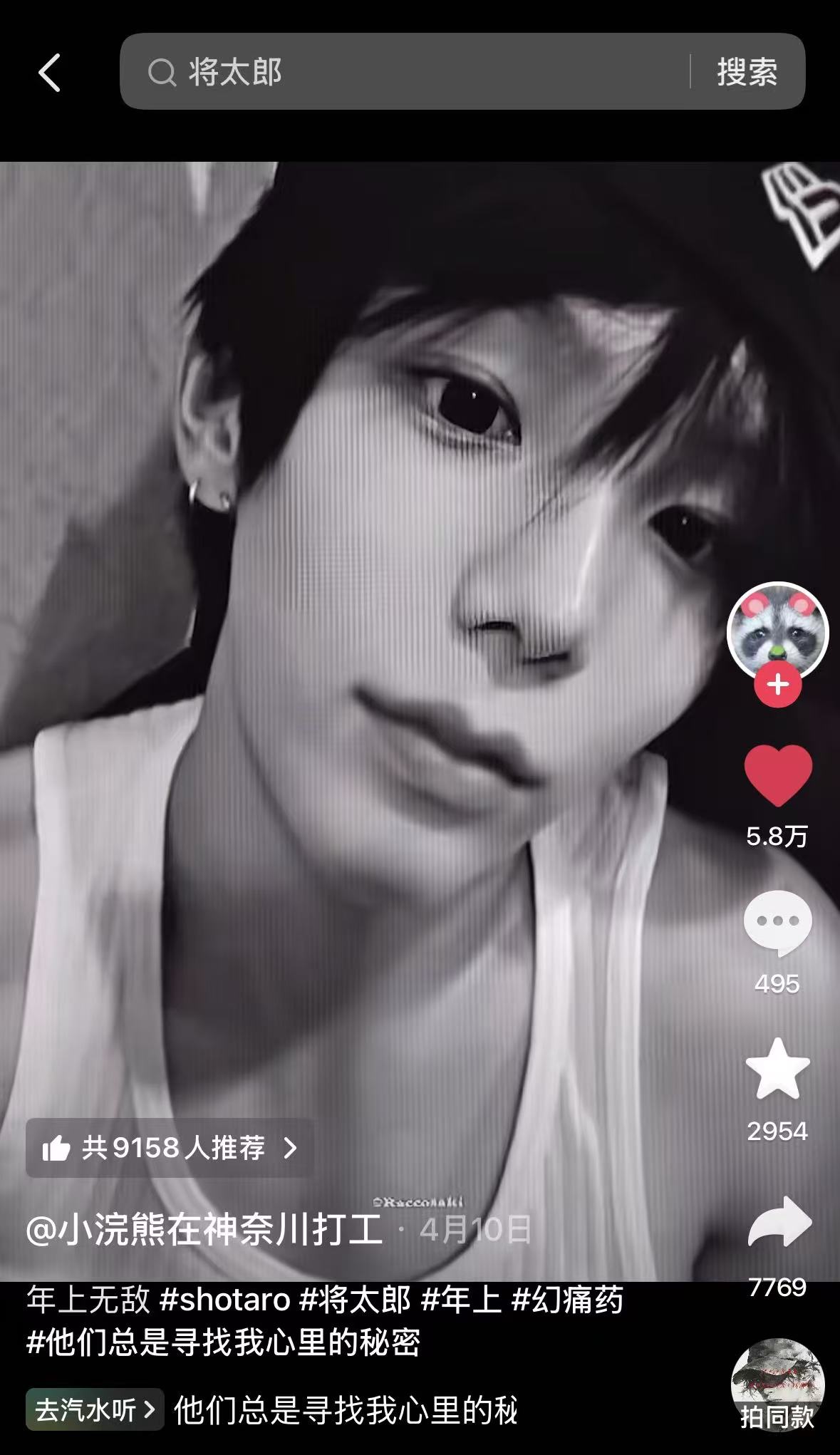This screenshot has width=840, height=1455.
Task: Open the comments bubble icon
Action: point(778,922)
